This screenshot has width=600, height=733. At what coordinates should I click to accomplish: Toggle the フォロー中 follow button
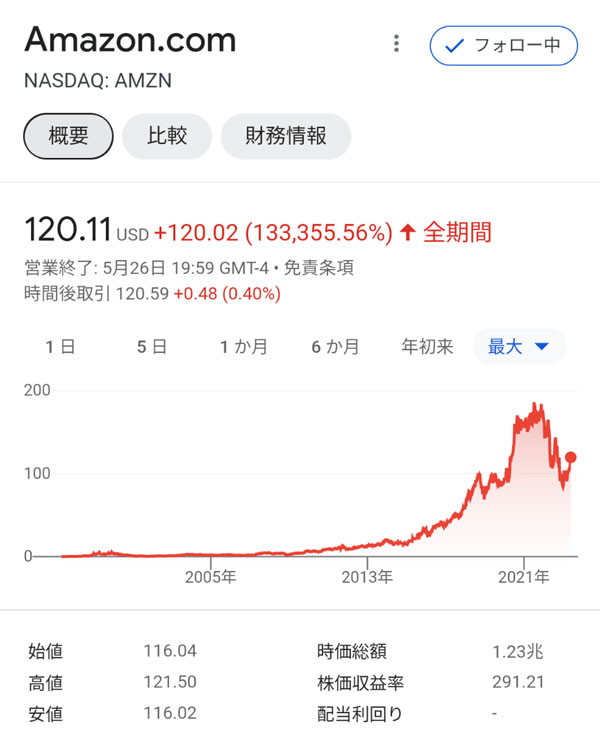pos(503,45)
